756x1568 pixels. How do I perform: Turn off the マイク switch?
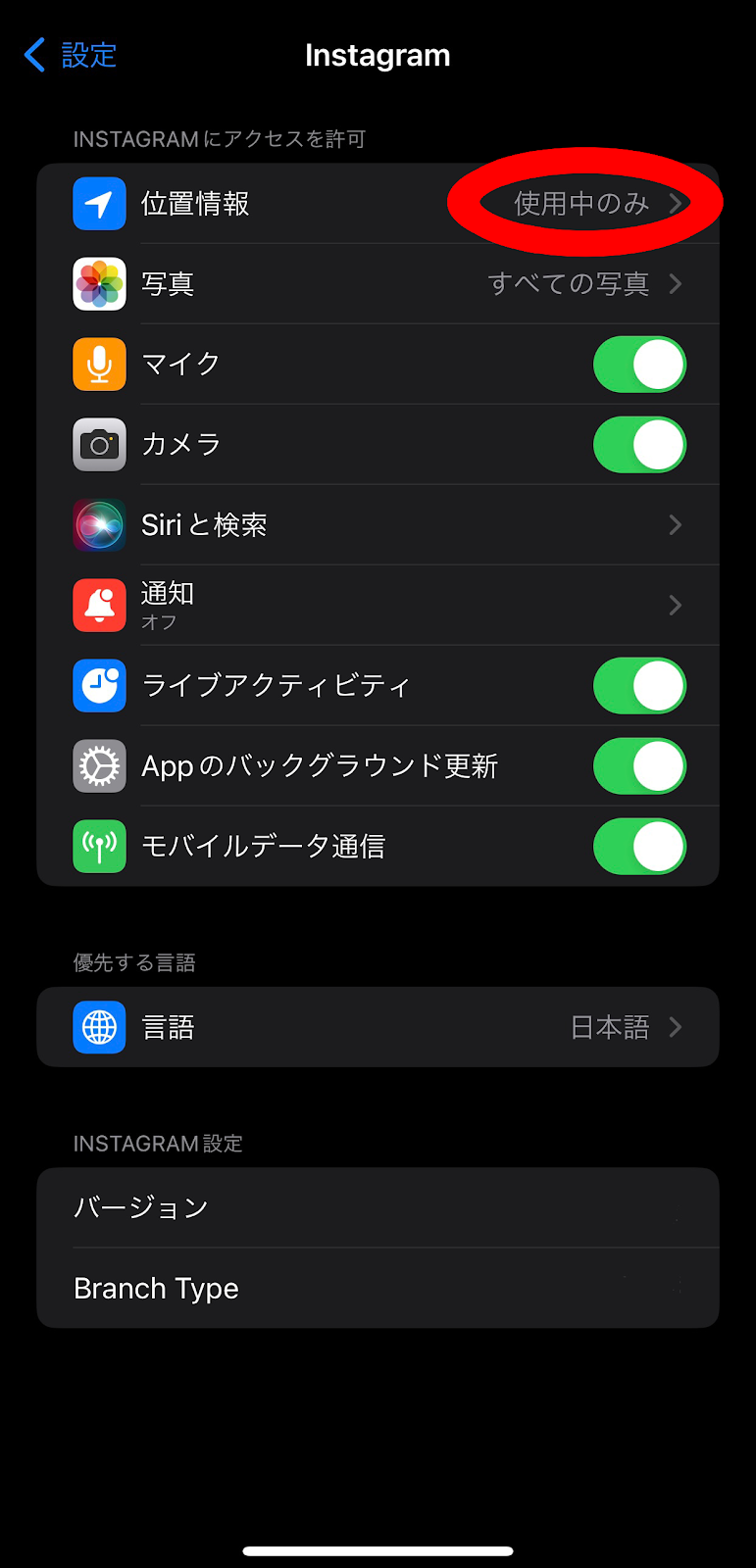[639, 365]
